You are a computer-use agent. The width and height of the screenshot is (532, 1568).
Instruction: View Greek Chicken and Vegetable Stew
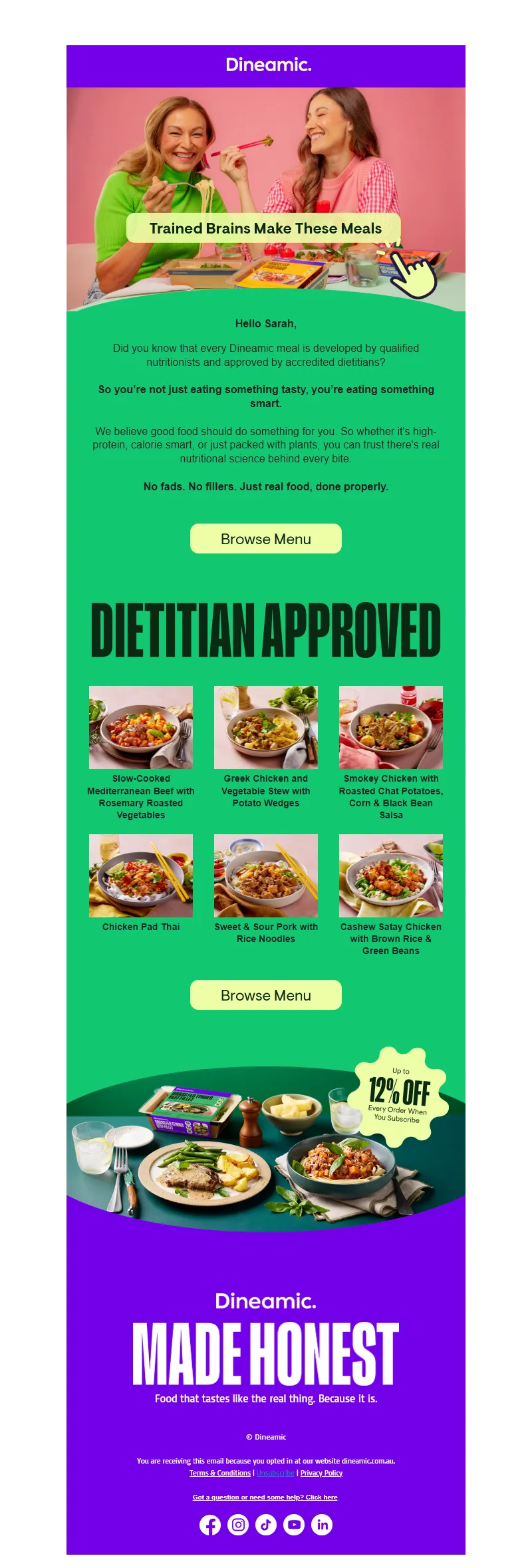pos(265,727)
